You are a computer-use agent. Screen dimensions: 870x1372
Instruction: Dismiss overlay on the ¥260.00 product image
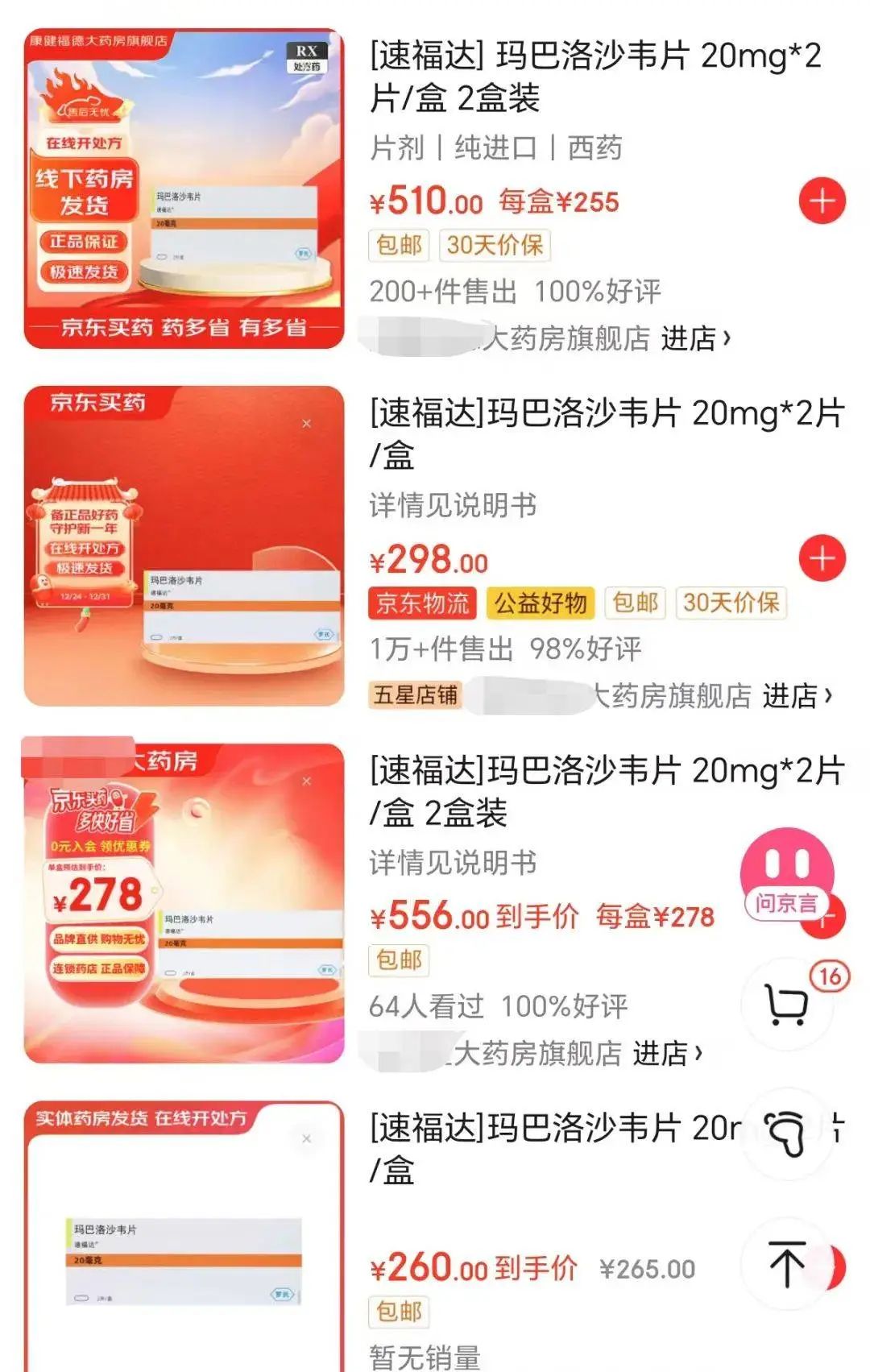point(306,1138)
